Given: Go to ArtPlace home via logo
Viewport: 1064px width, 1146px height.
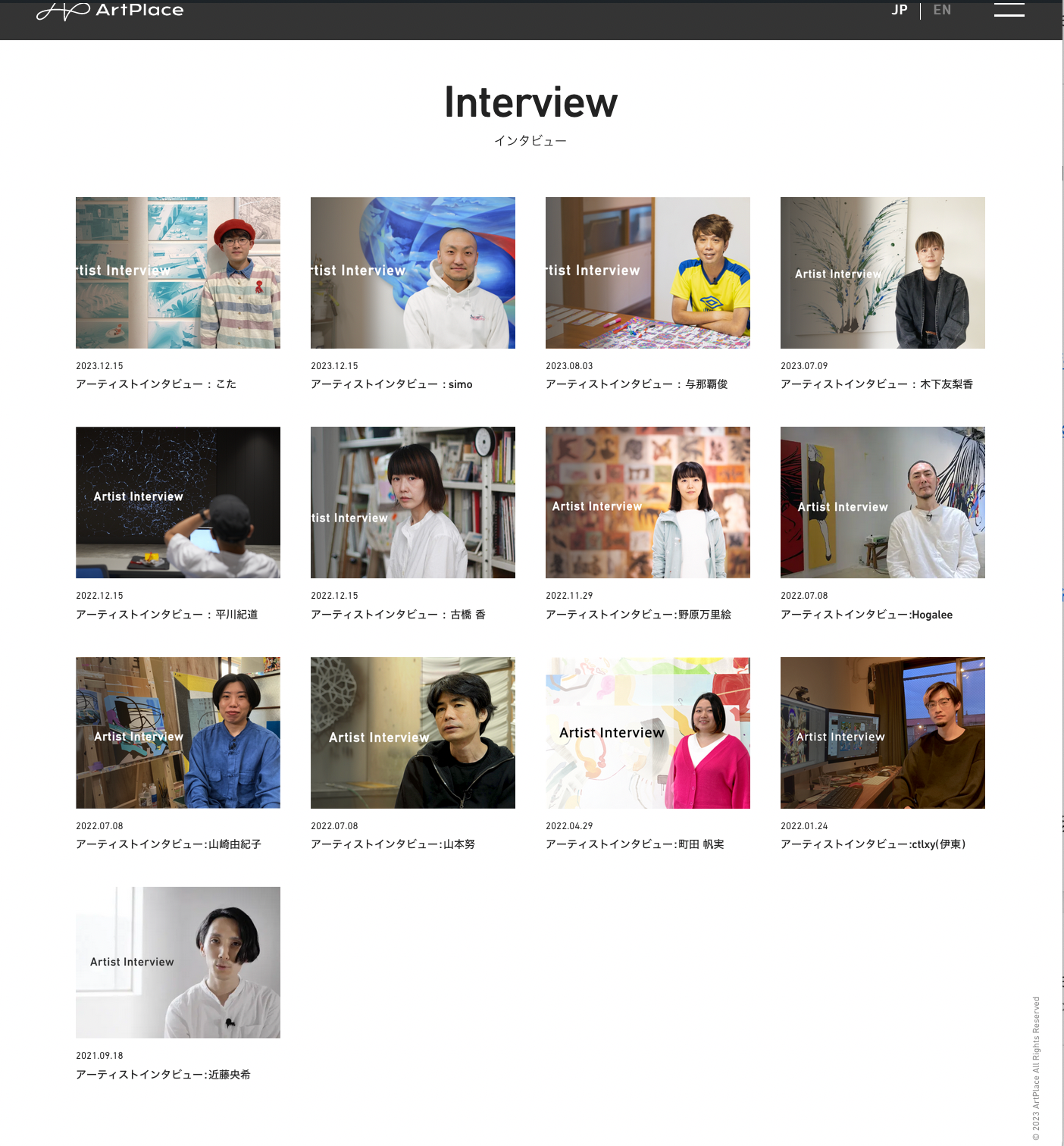Looking at the screenshot, I should [x=110, y=11].
